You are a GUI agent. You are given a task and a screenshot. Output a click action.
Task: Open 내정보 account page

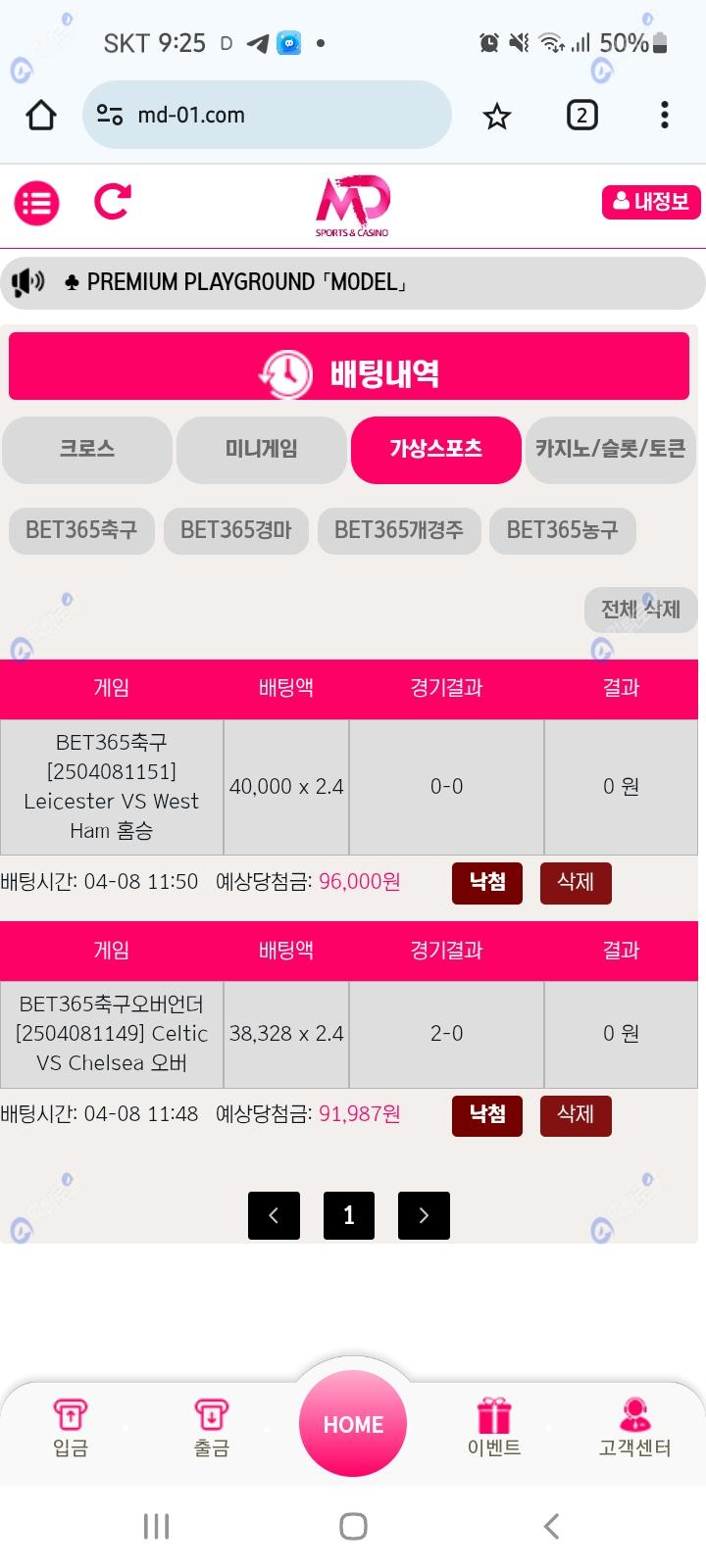tap(651, 202)
